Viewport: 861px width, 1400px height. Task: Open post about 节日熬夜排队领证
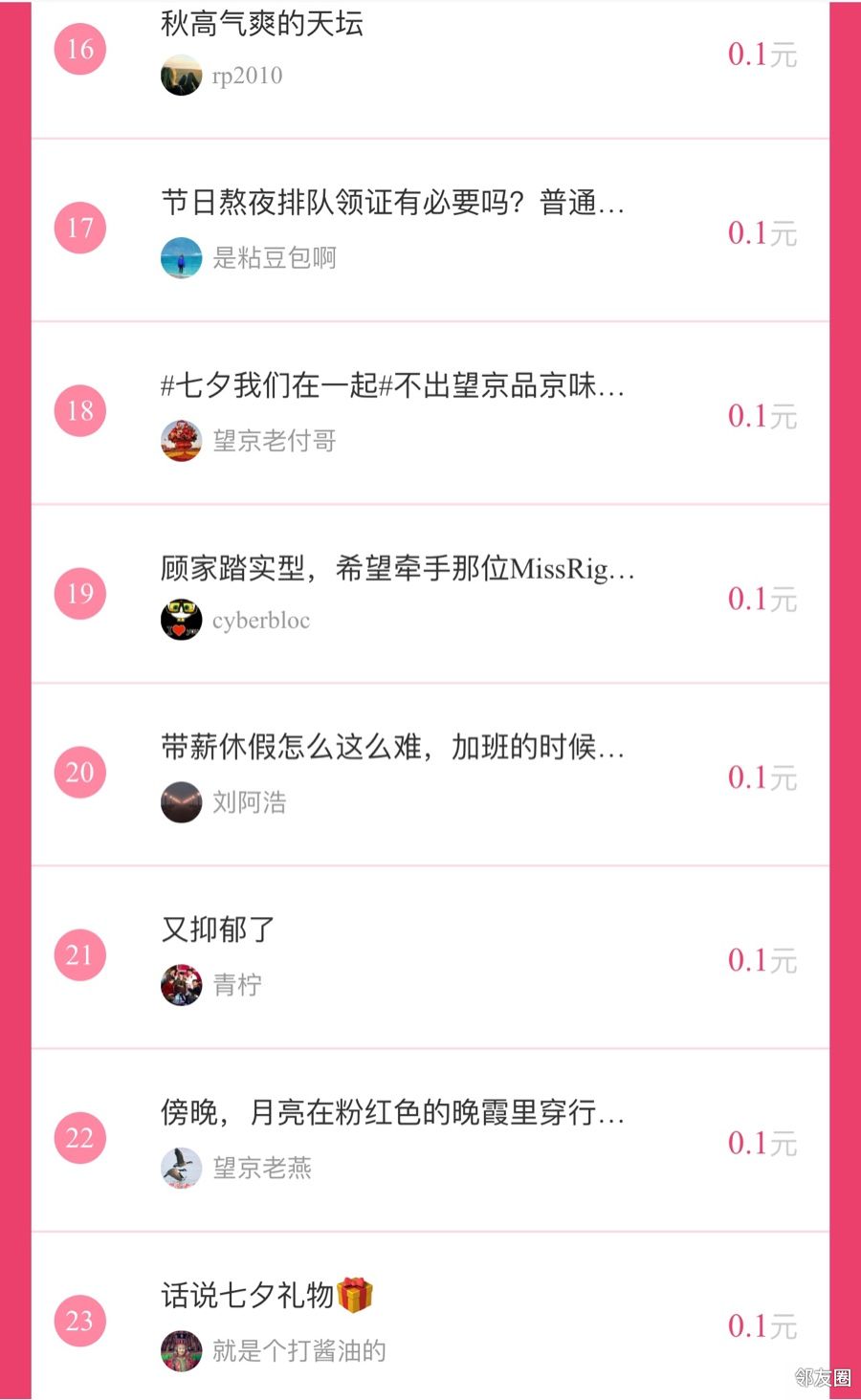click(392, 203)
